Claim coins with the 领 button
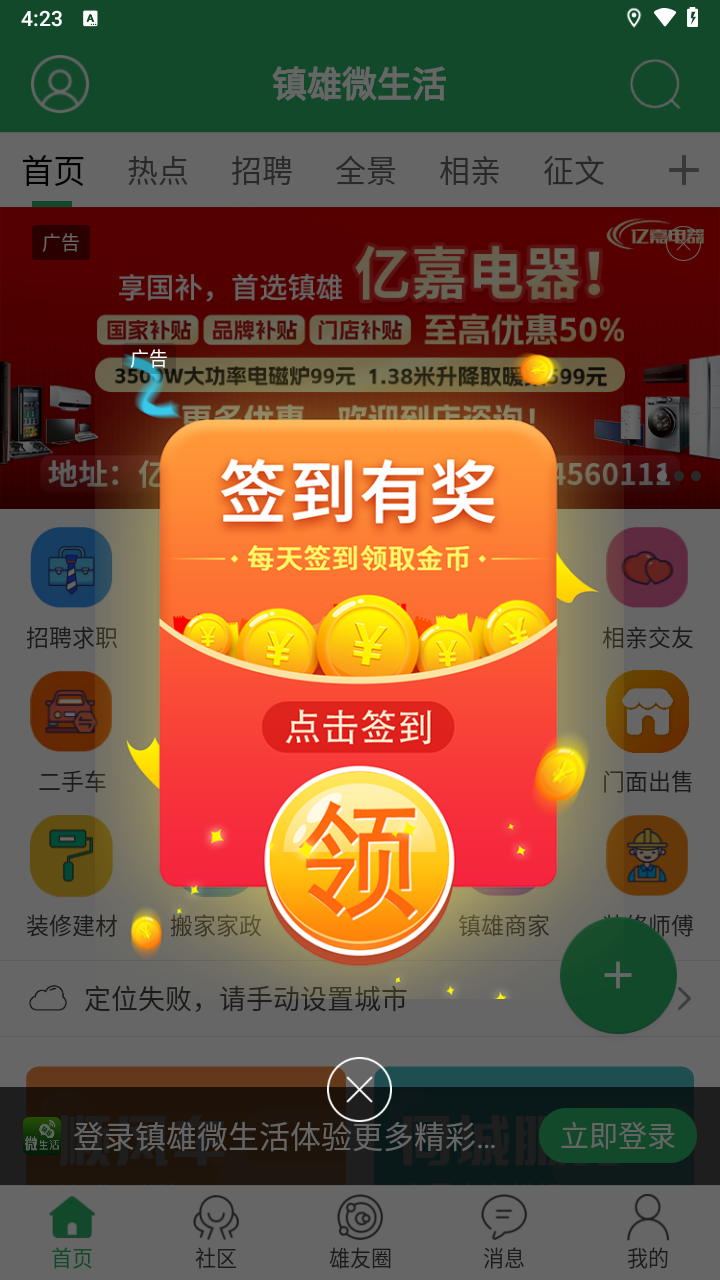This screenshot has height=1280, width=720. (x=359, y=860)
